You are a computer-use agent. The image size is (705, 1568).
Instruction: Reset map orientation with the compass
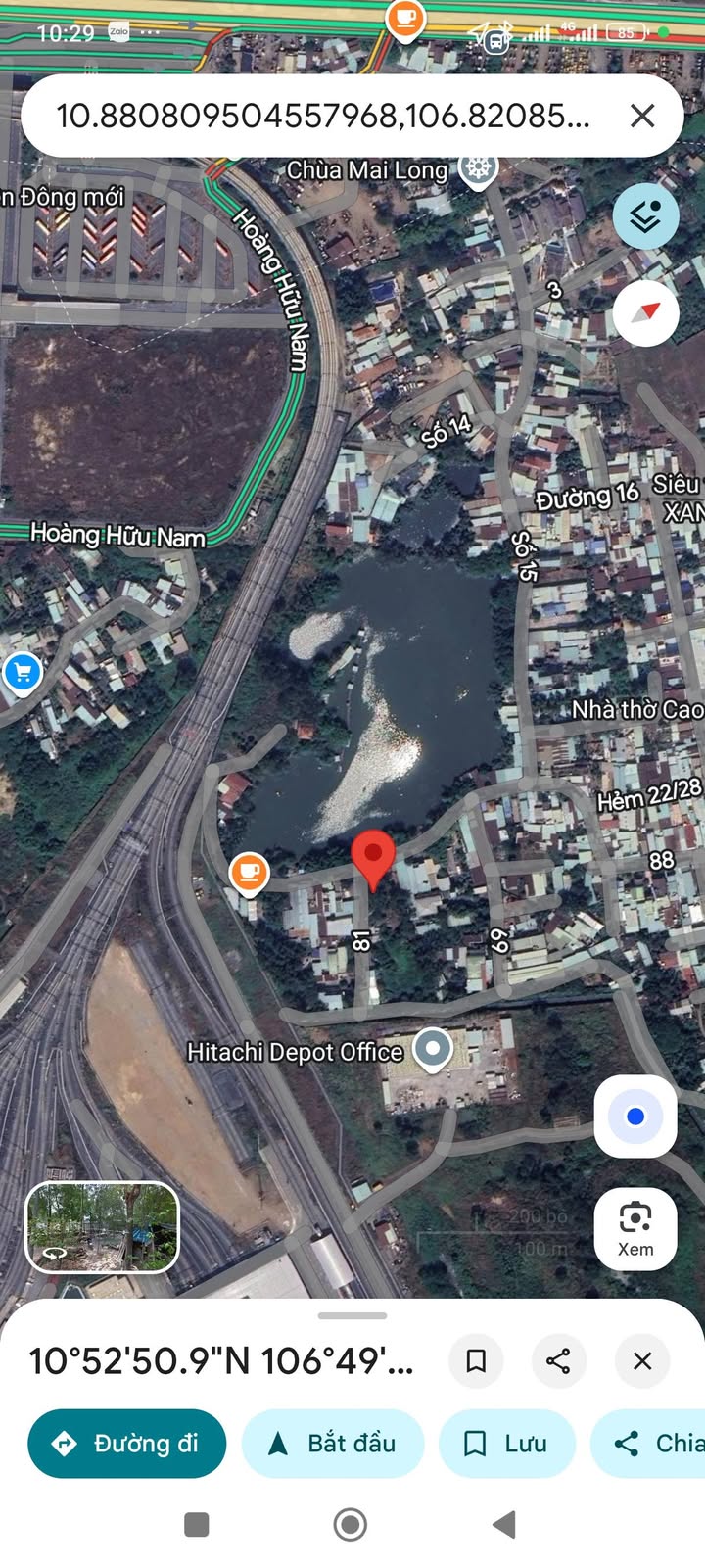pos(645,313)
